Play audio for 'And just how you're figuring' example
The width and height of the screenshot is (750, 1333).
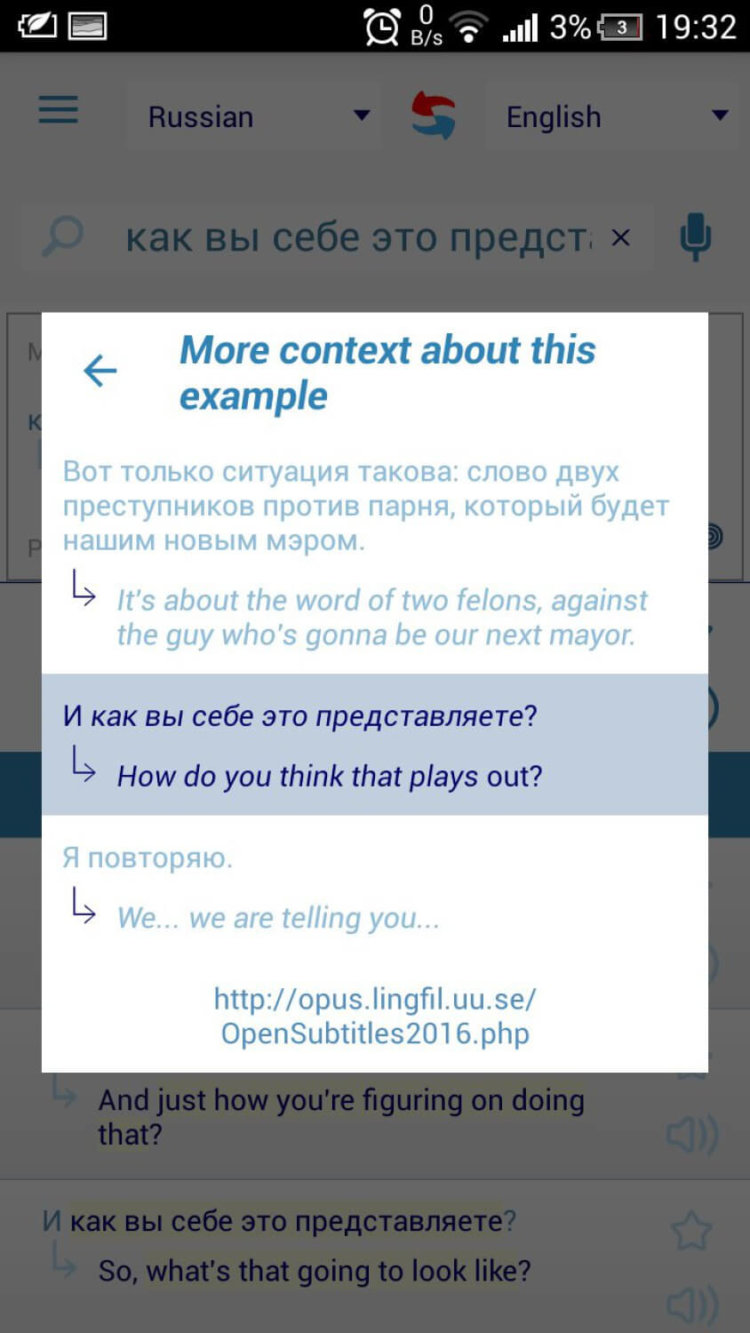pyautogui.click(x=692, y=1135)
